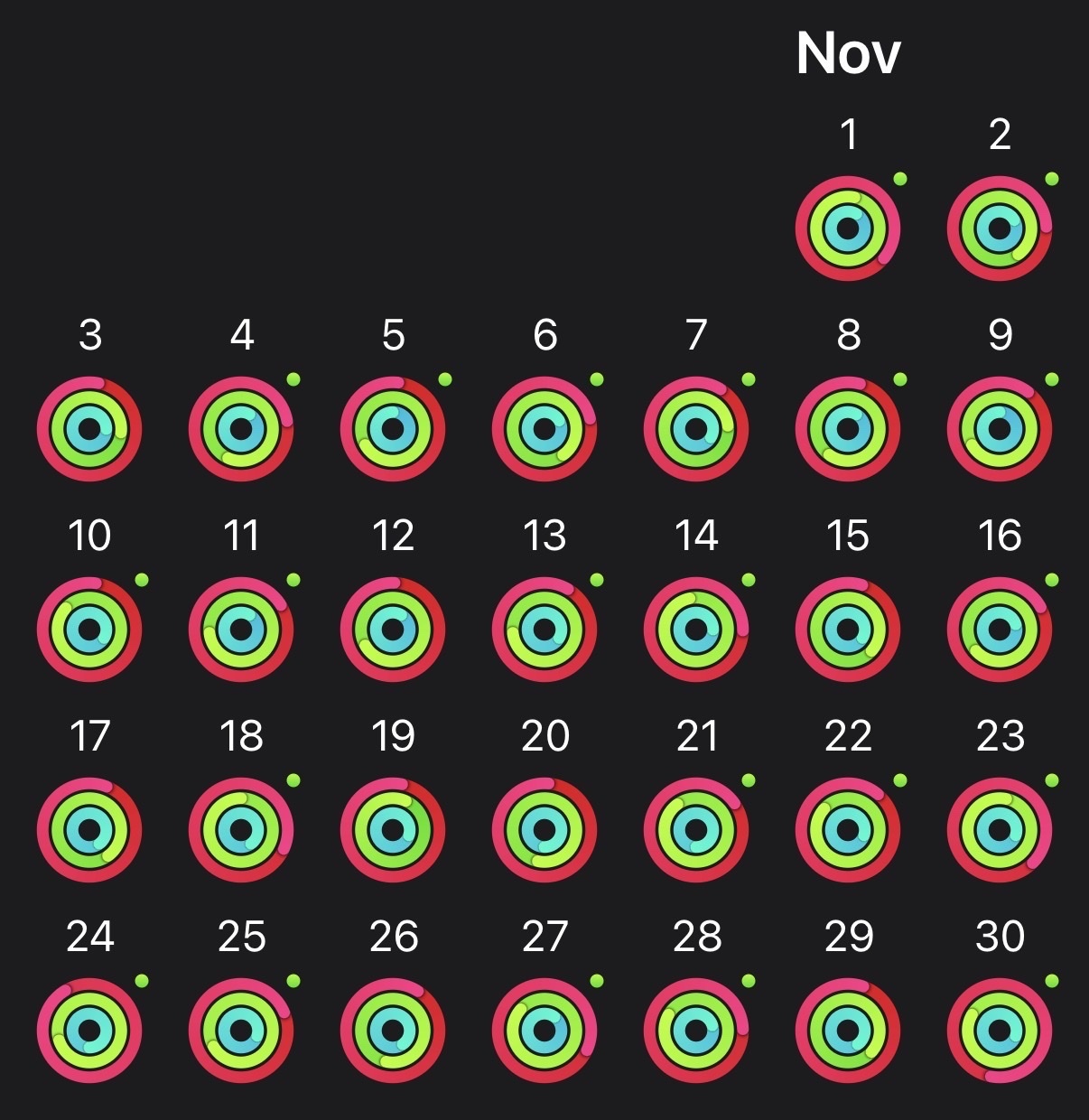The width and height of the screenshot is (1089, 1120).
Task: Tap the rings for November 9
Action: pos(1000,429)
